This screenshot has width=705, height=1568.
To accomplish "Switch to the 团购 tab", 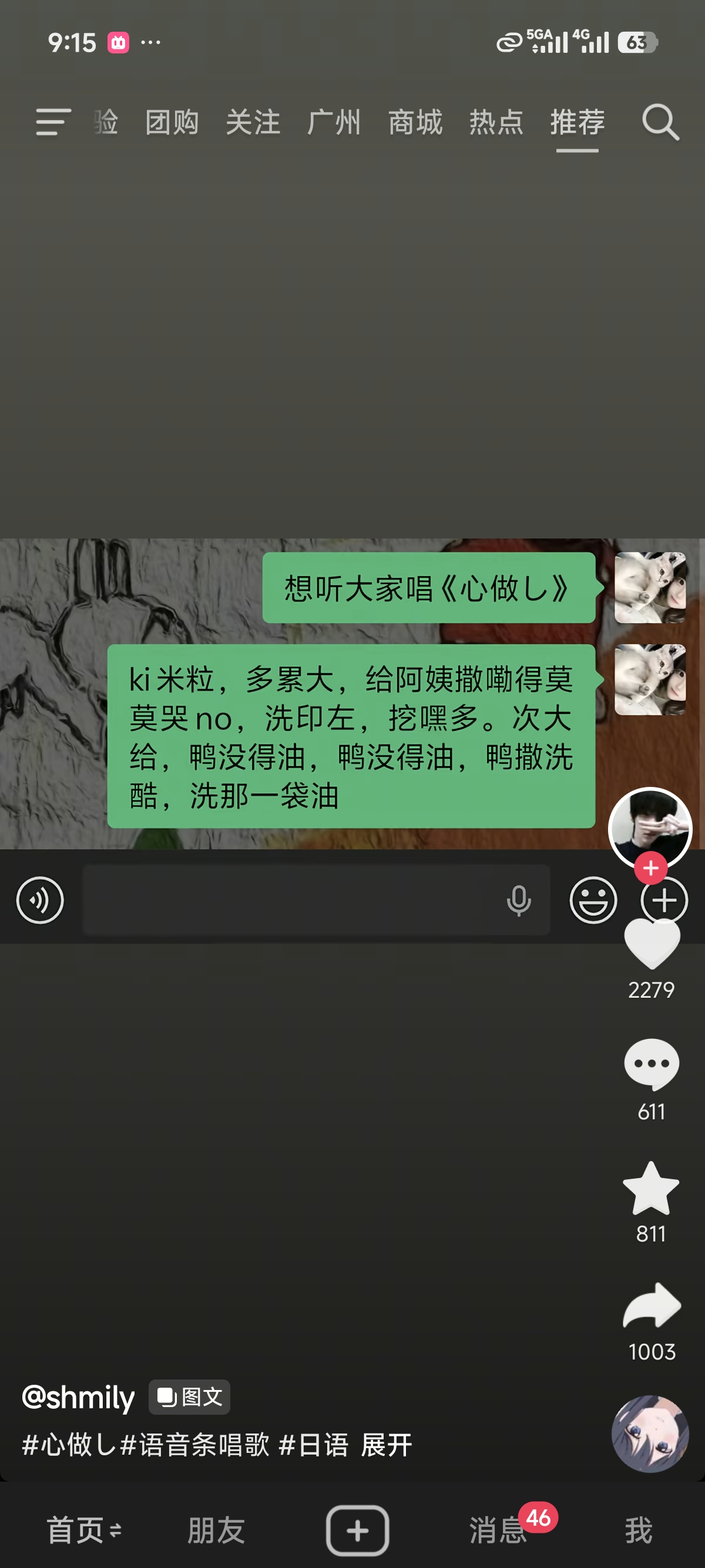I will 172,122.
